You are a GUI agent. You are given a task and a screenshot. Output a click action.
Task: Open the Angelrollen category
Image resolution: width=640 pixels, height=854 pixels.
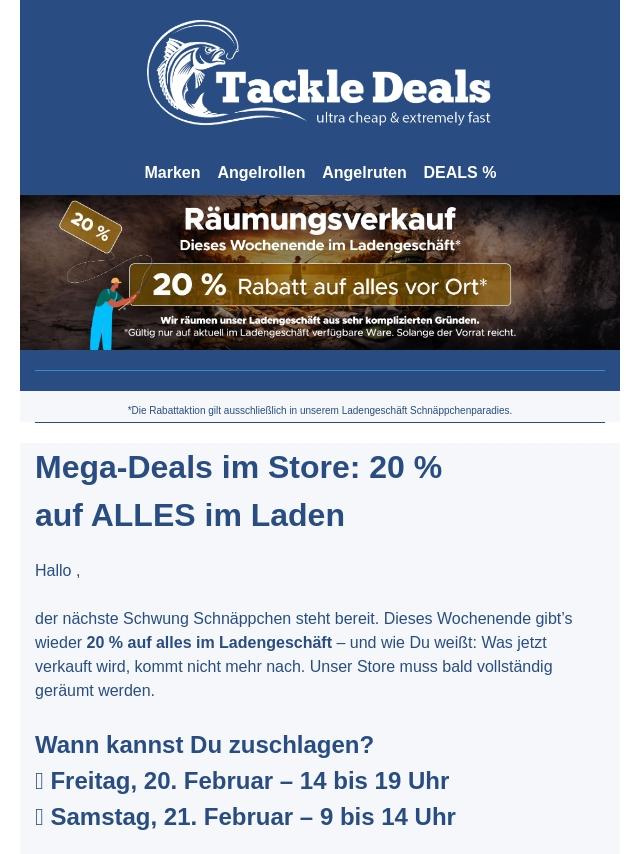[x=261, y=173]
